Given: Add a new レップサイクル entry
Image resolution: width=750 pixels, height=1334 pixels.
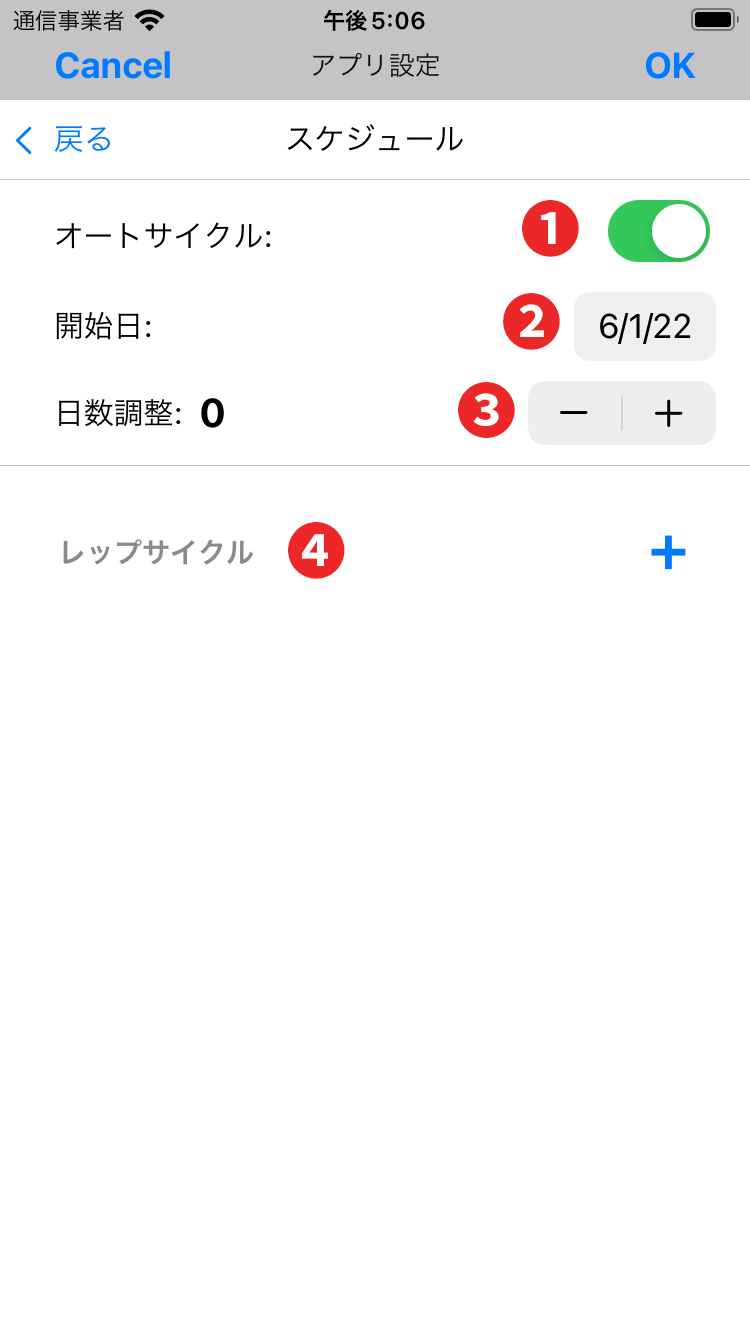Looking at the screenshot, I should (668, 551).
